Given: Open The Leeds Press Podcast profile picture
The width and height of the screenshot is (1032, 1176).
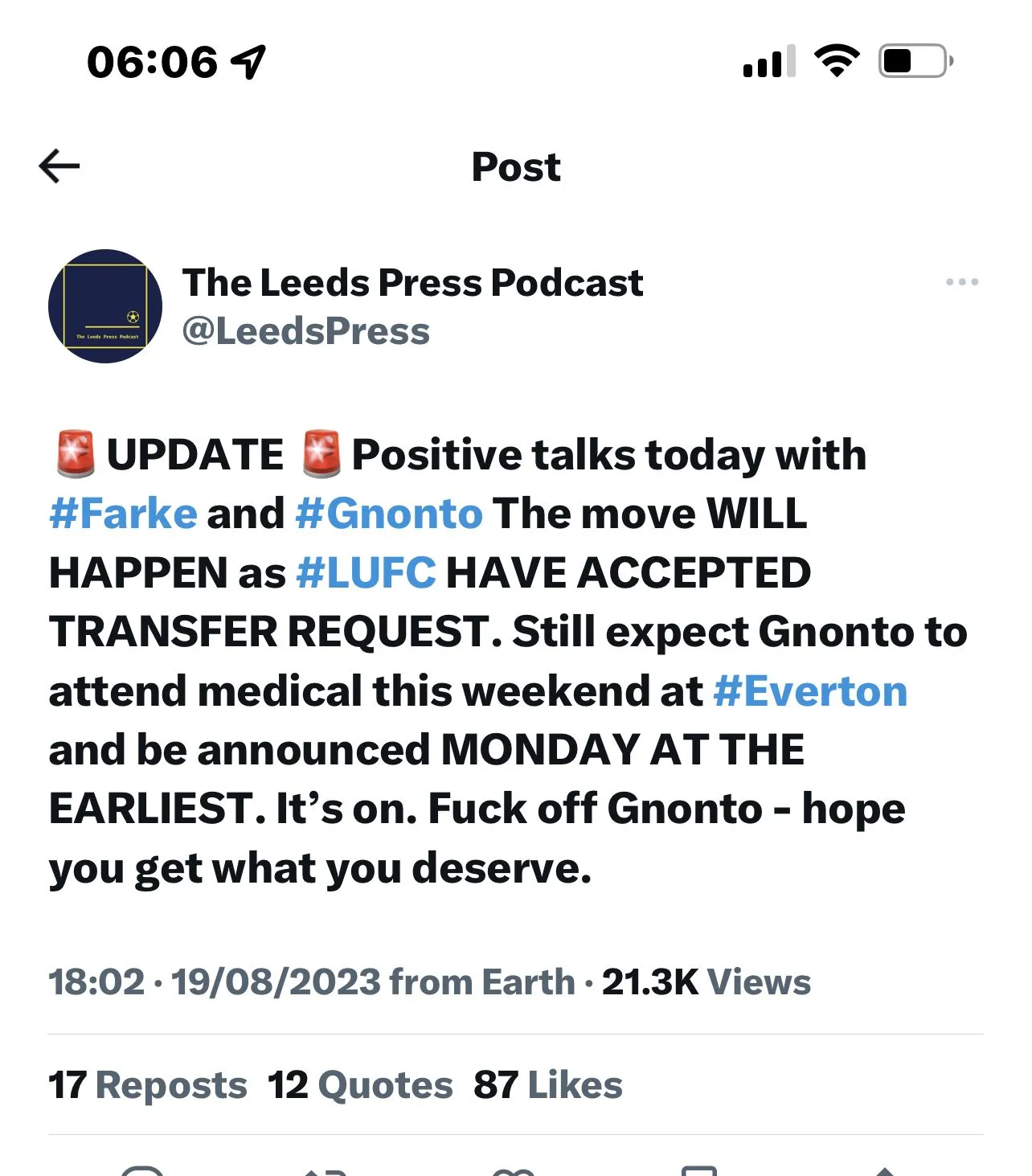Looking at the screenshot, I should click(105, 306).
